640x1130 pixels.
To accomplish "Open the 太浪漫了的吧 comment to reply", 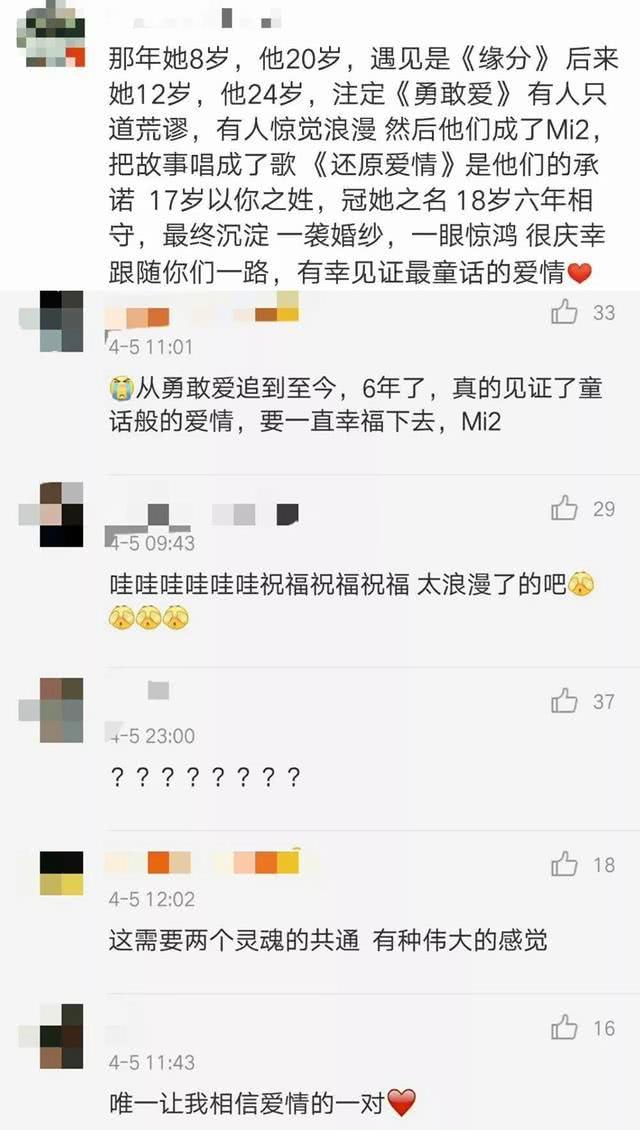I will pos(351,601).
